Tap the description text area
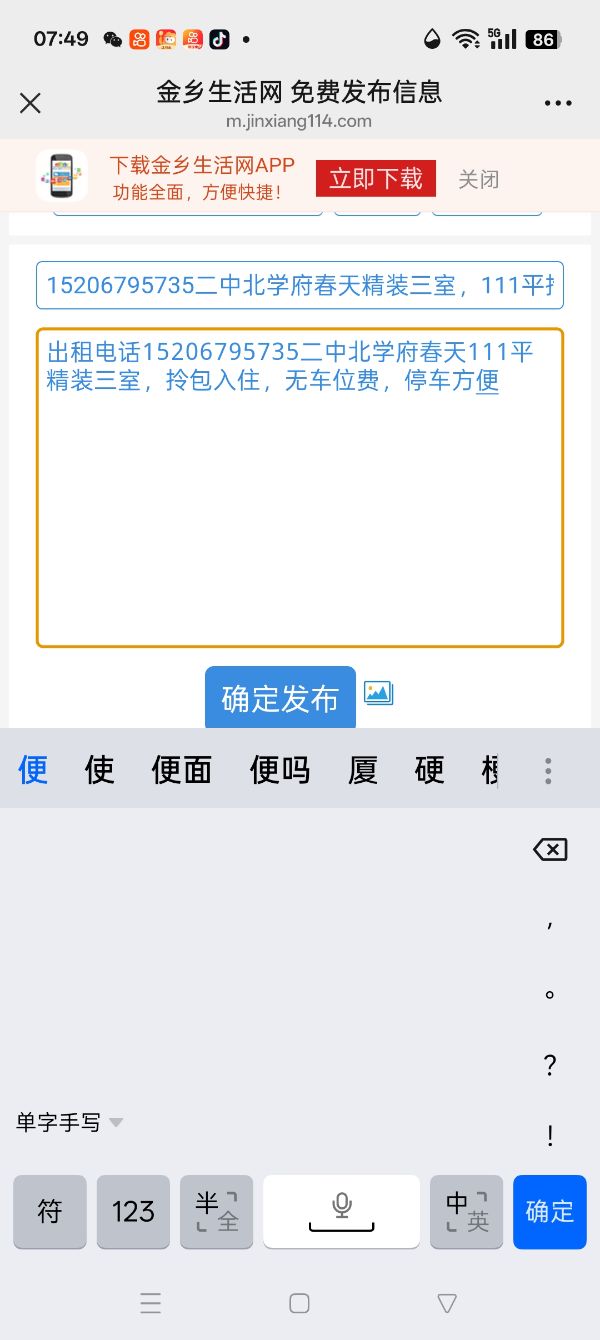Screen dimensions: 600x1340 (300, 500)
